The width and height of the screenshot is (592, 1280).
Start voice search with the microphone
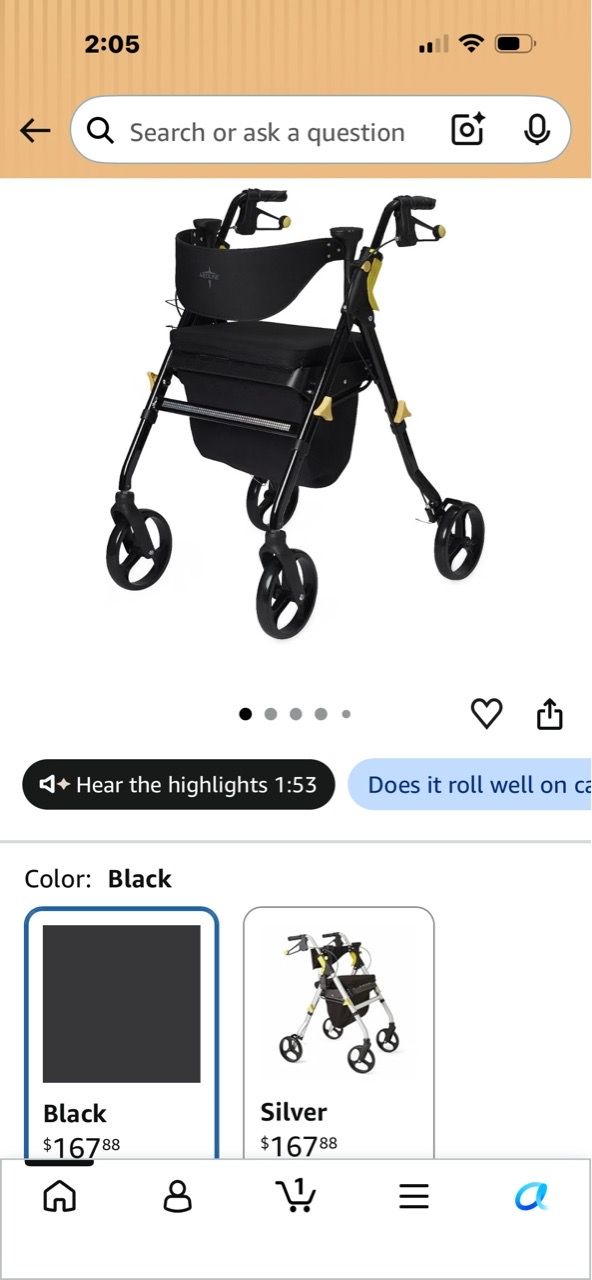[x=537, y=130]
